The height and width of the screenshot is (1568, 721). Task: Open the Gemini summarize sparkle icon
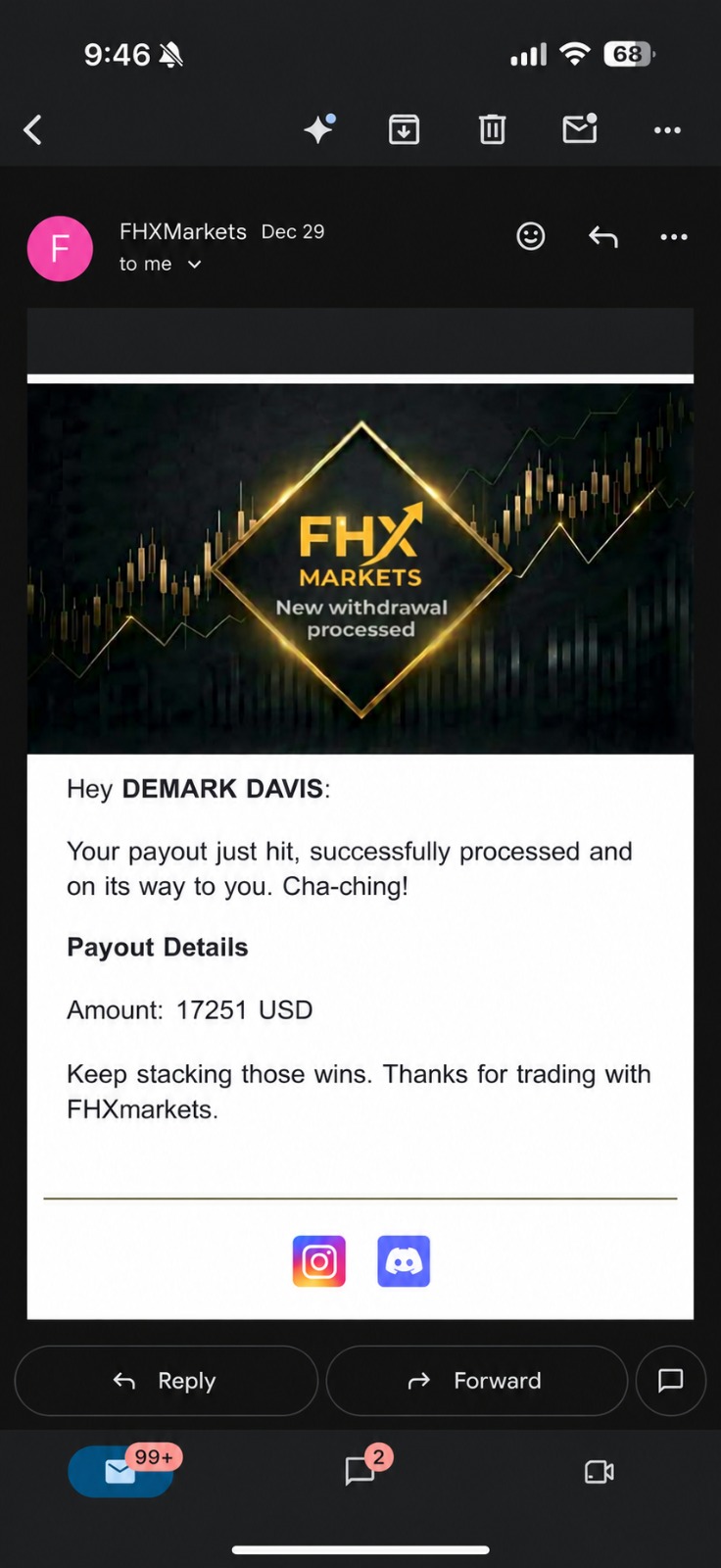pos(320,128)
